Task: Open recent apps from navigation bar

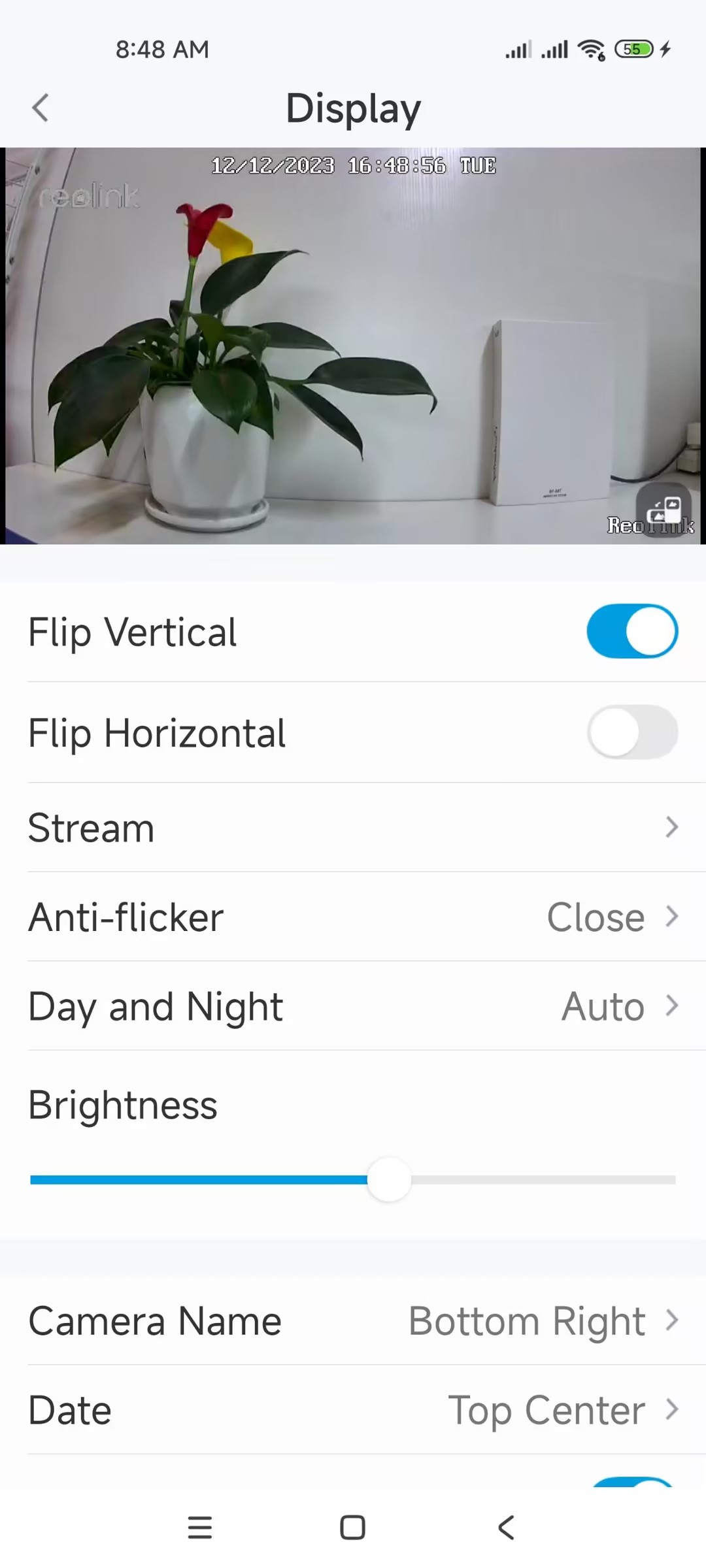Action: tap(199, 1527)
